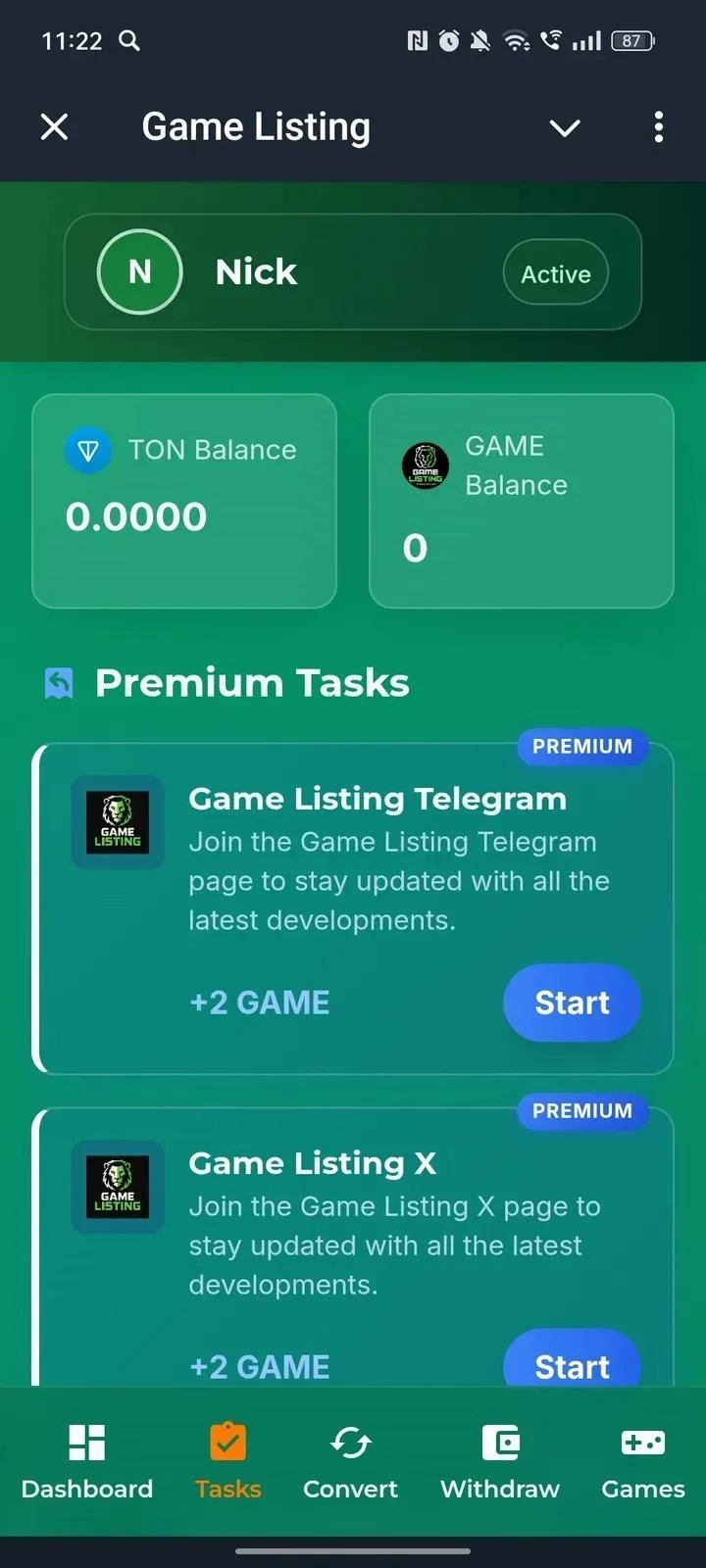Screen dimensions: 706x1568
Task: Go to the Convert tab
Action: [350, 1461]
